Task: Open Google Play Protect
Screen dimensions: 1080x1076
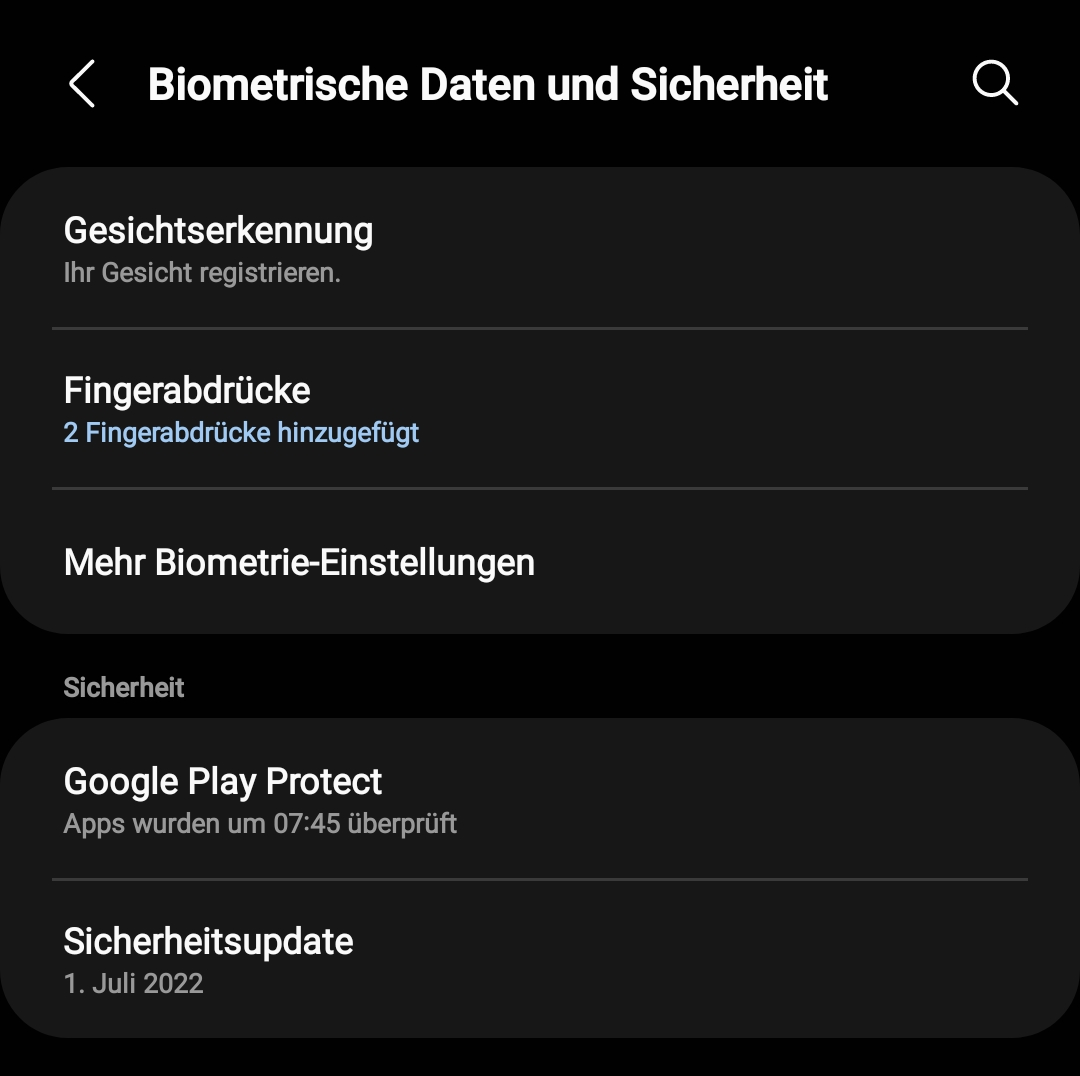Action: click(x=540, y=799)
